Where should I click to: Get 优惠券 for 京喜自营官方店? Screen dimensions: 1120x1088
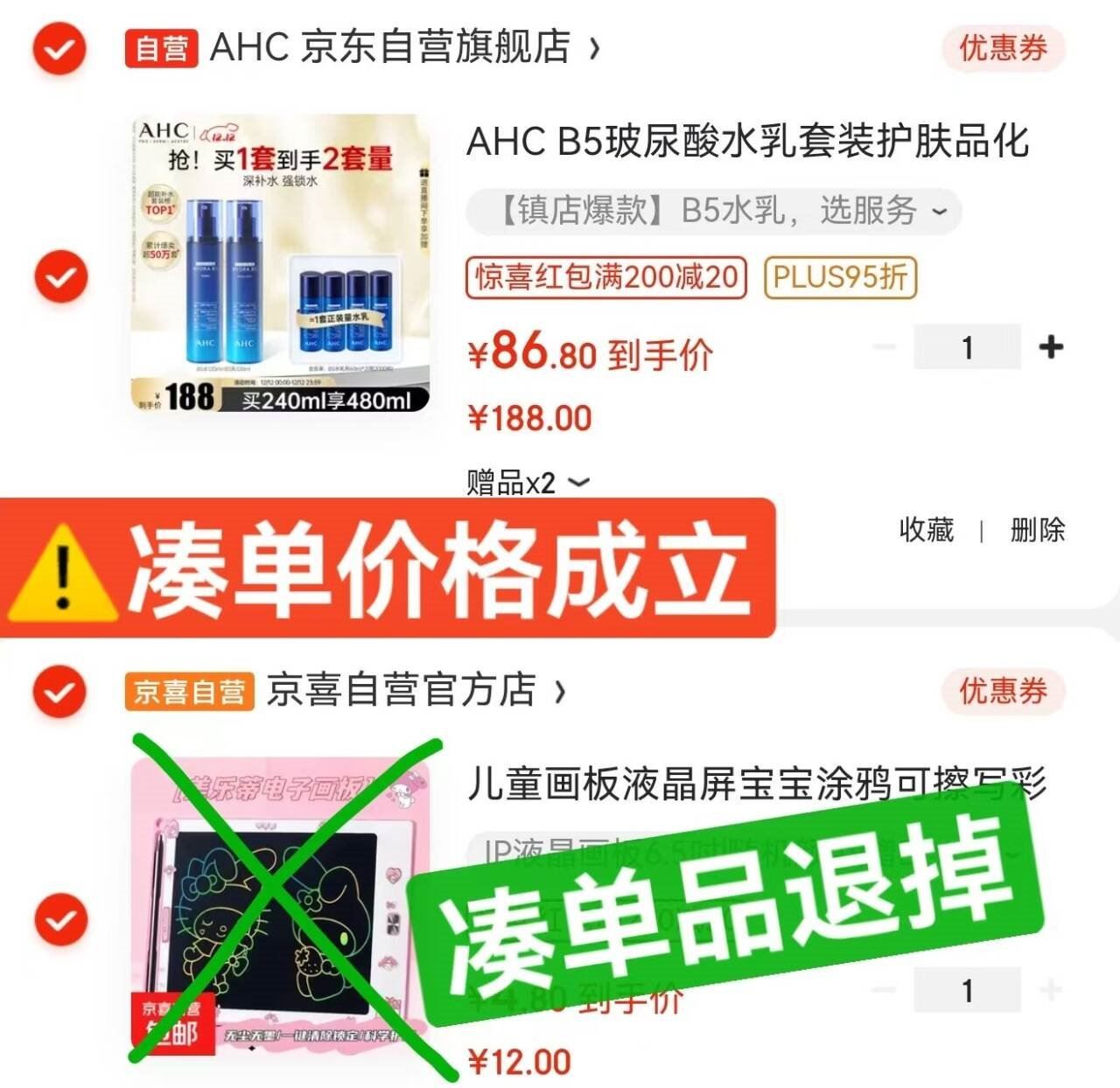[x=1004, y=691]
